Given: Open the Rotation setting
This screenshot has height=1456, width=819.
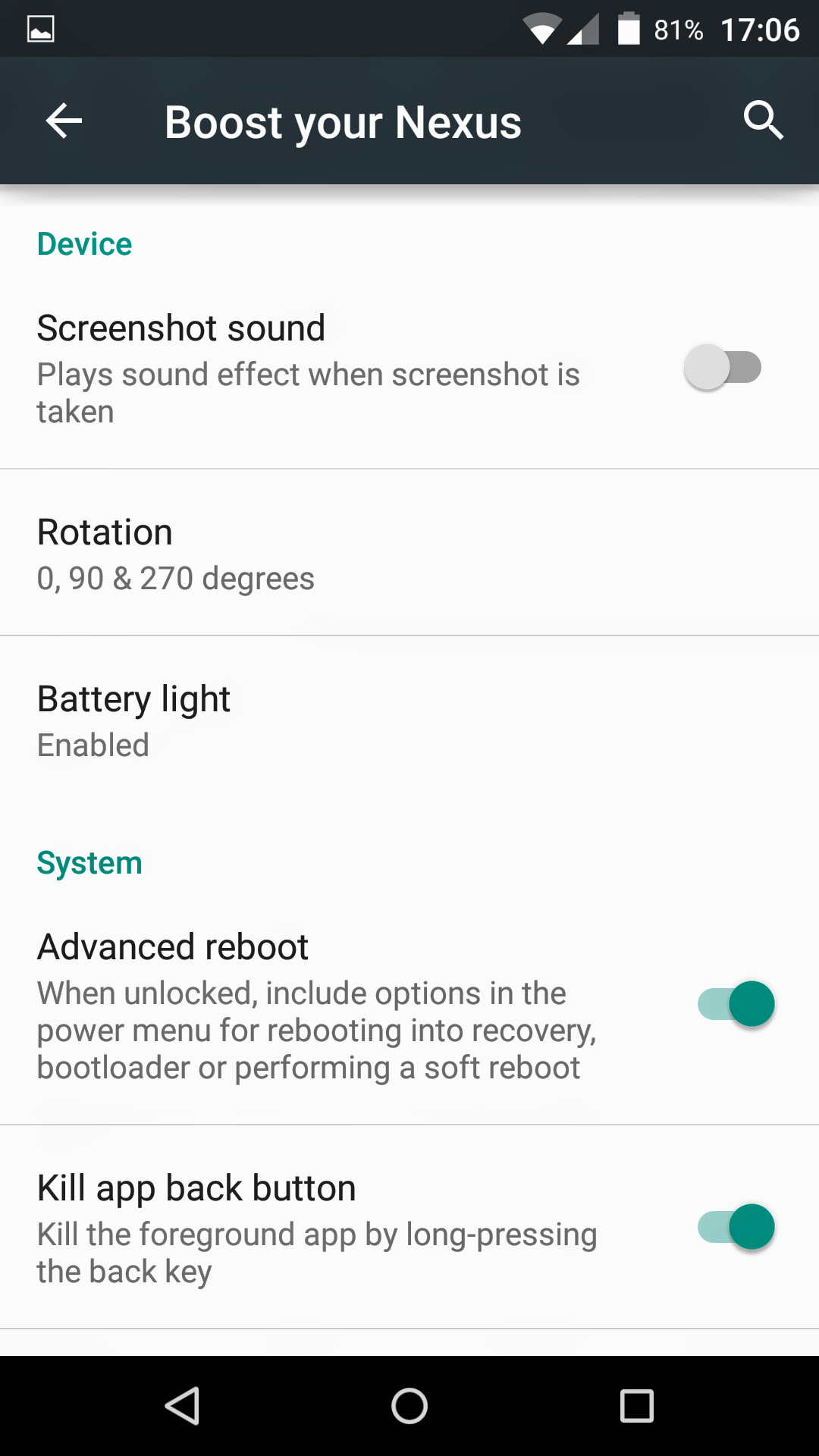Looking at the screenshot, I should tap(409, 553).
